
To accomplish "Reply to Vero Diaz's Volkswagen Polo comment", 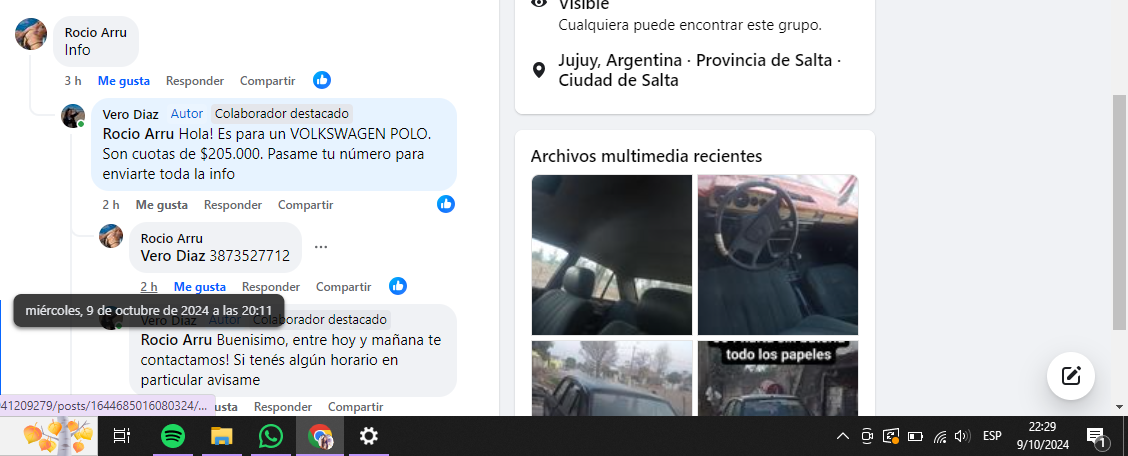I will coord(233,205).
